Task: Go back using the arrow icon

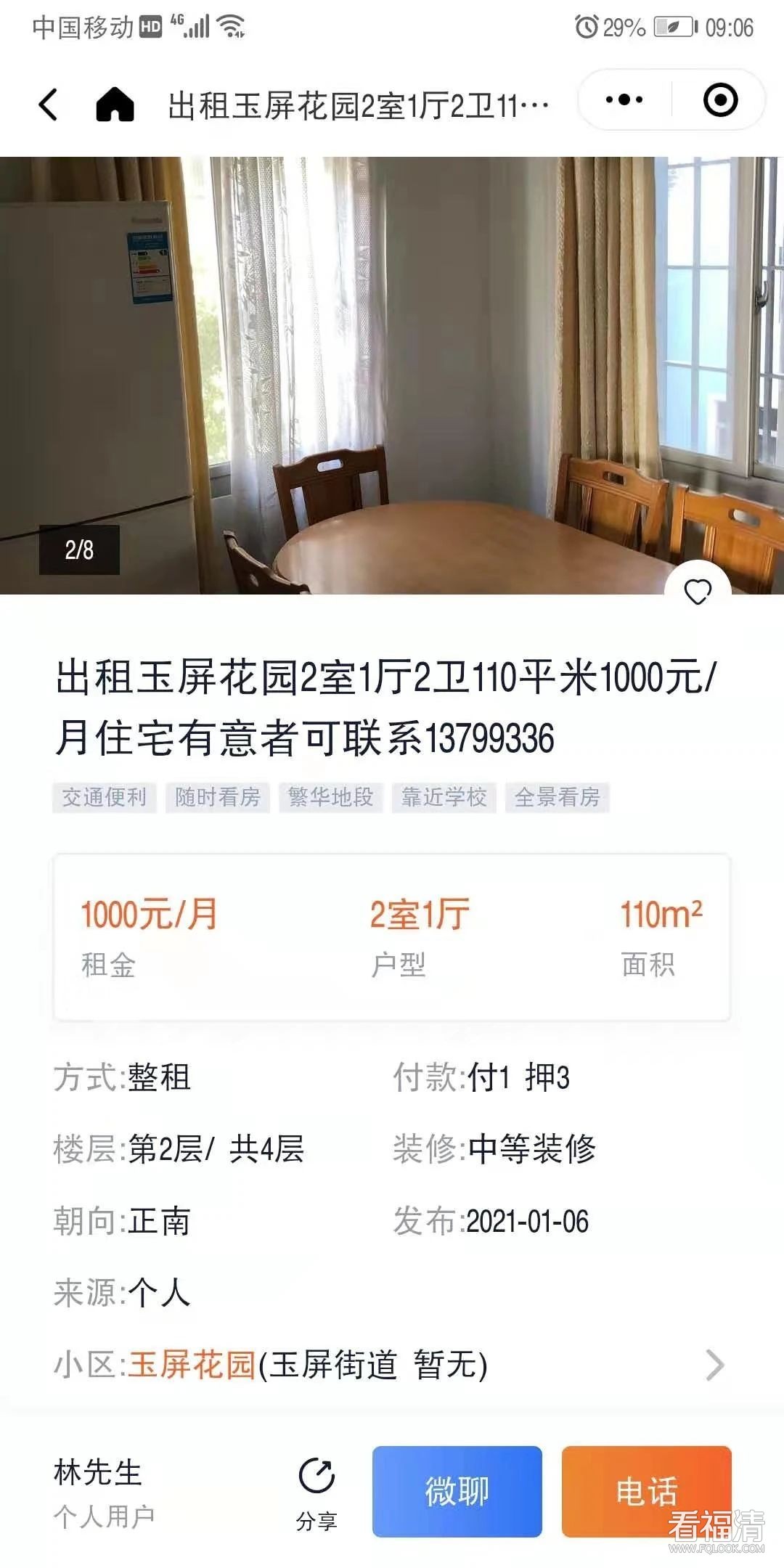Action: pyautogui.click(x=48, y=104)
